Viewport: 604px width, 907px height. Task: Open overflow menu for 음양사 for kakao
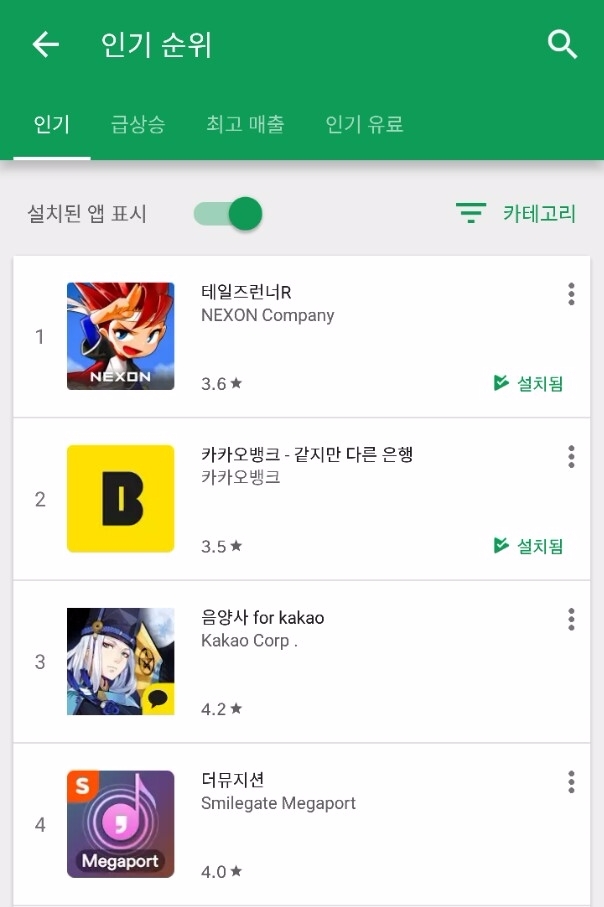(571, 619)
